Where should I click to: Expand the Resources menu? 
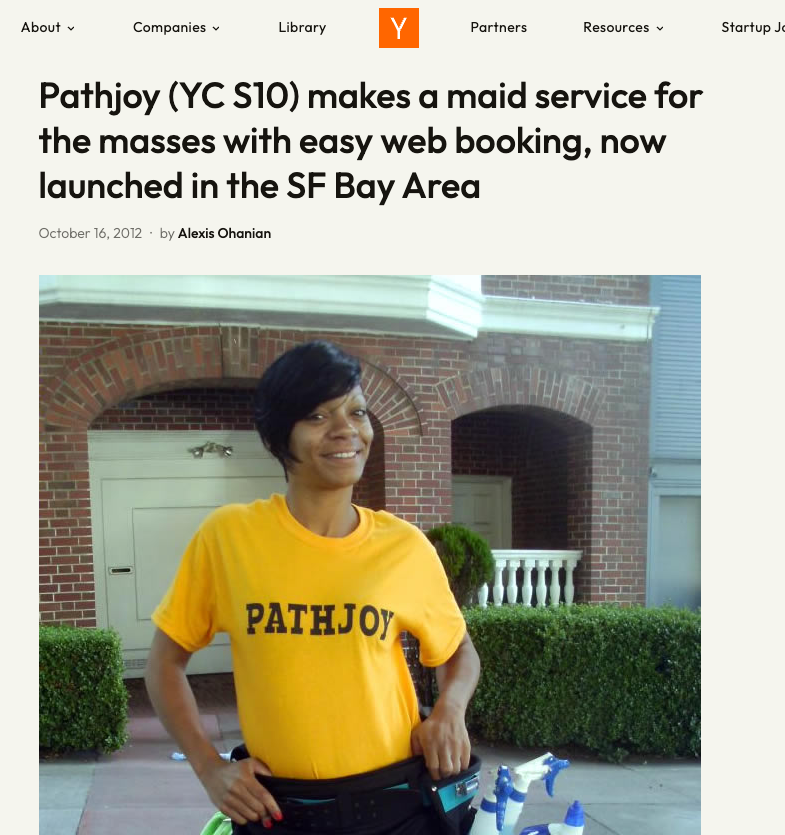[x=623, y=27]
